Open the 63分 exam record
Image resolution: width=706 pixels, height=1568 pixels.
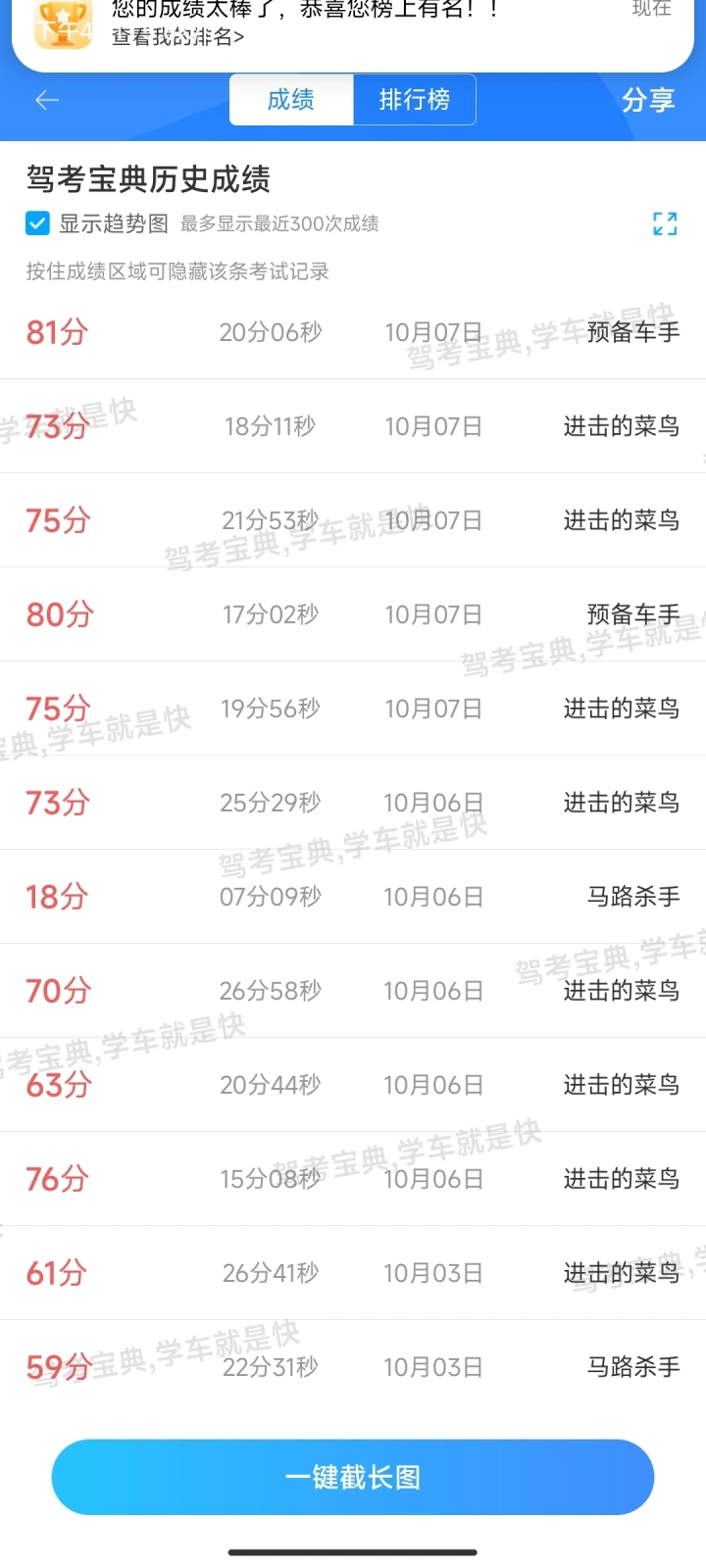[353, 1085]
